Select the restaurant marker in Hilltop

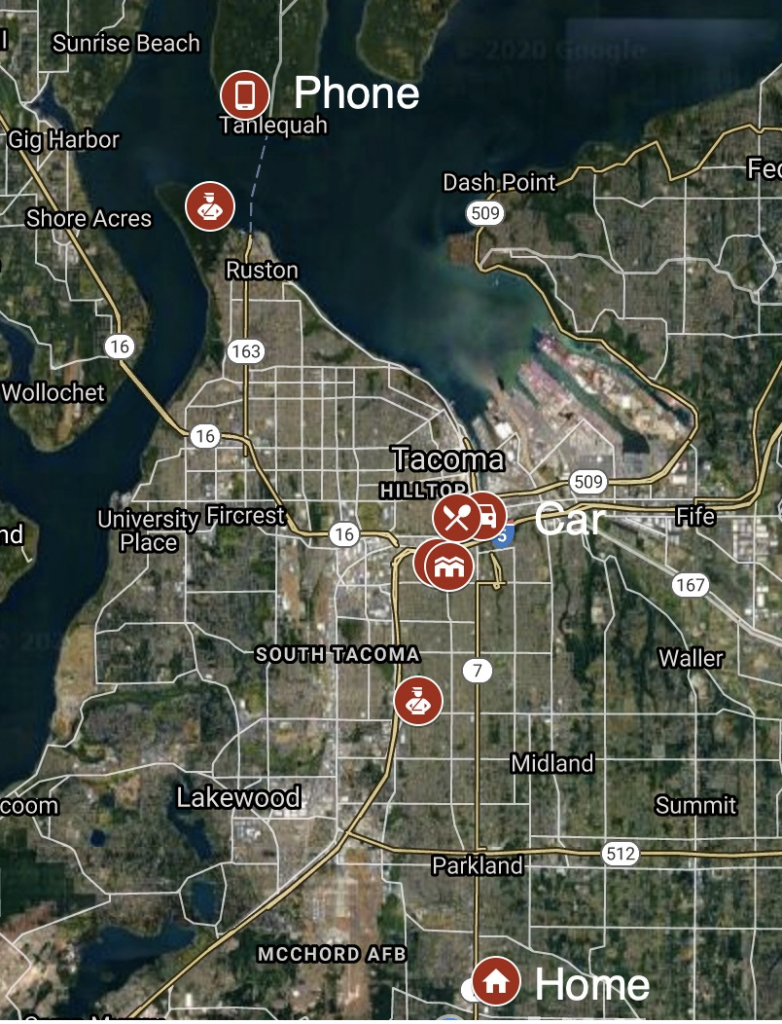[x=457, y=519]
